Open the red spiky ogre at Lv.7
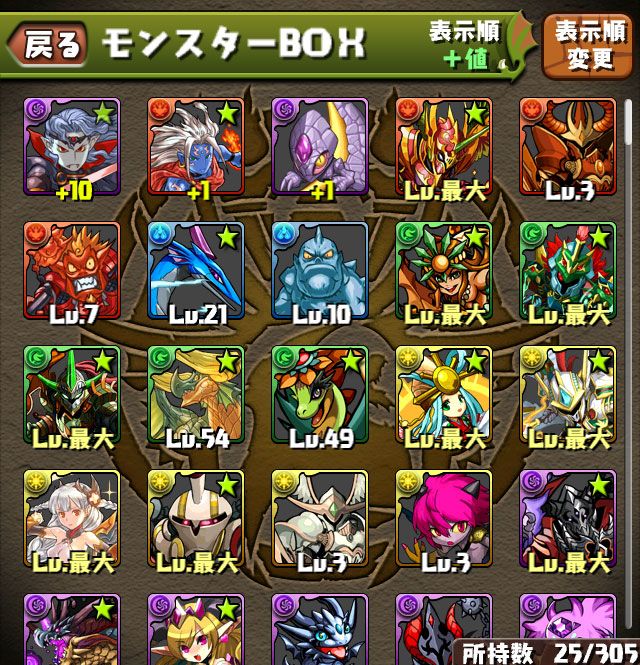 (x=71, y=270)
